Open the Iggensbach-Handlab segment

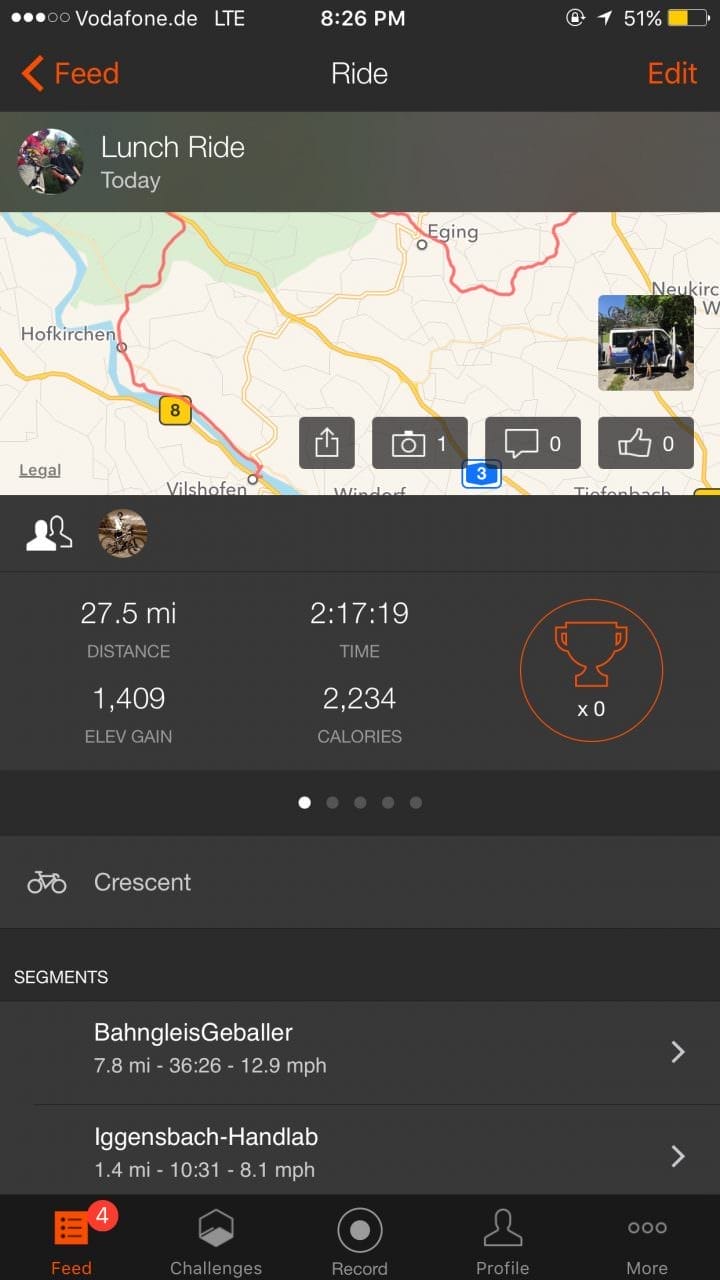(360, 1152)
